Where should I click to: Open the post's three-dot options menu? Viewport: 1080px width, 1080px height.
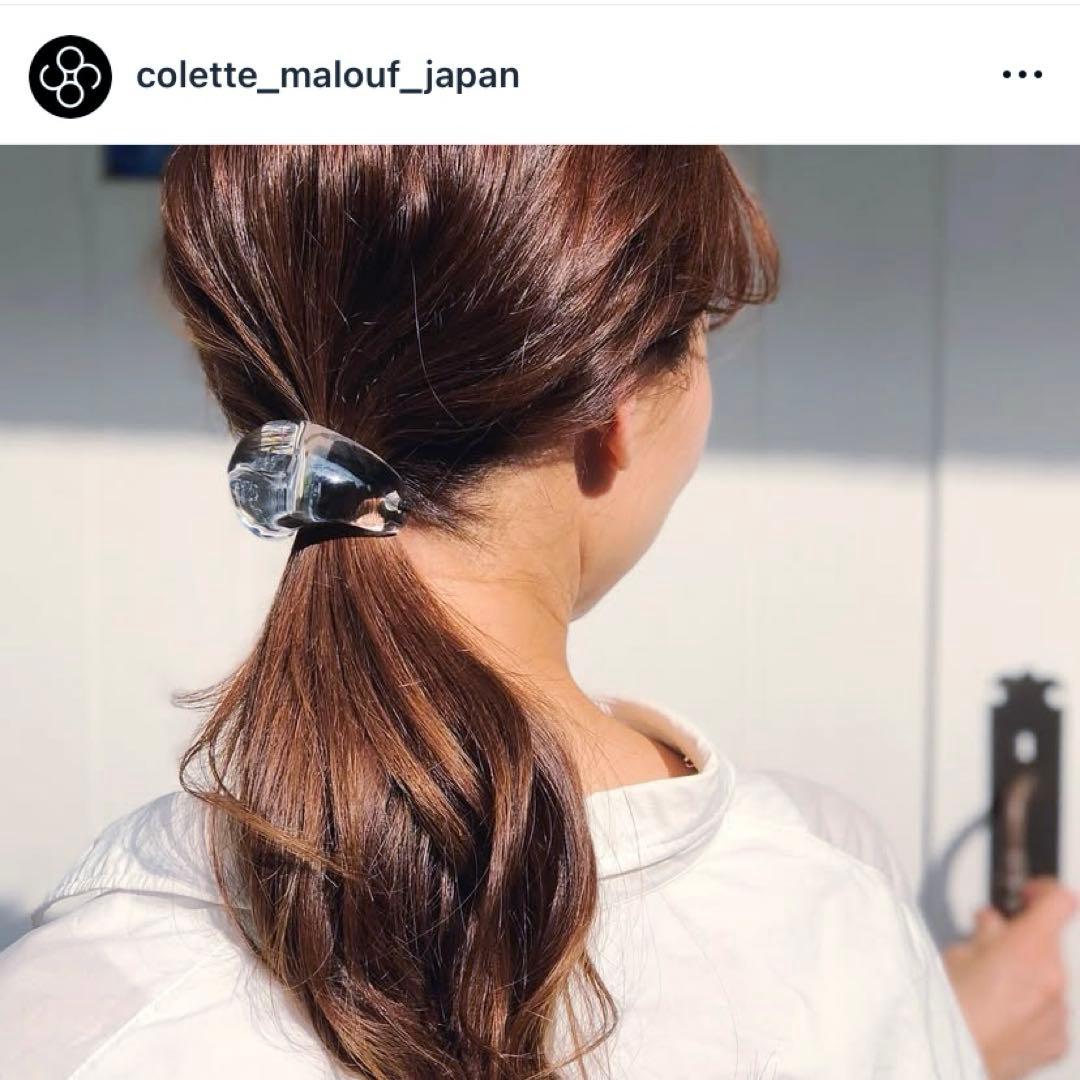click(1021, 75)
